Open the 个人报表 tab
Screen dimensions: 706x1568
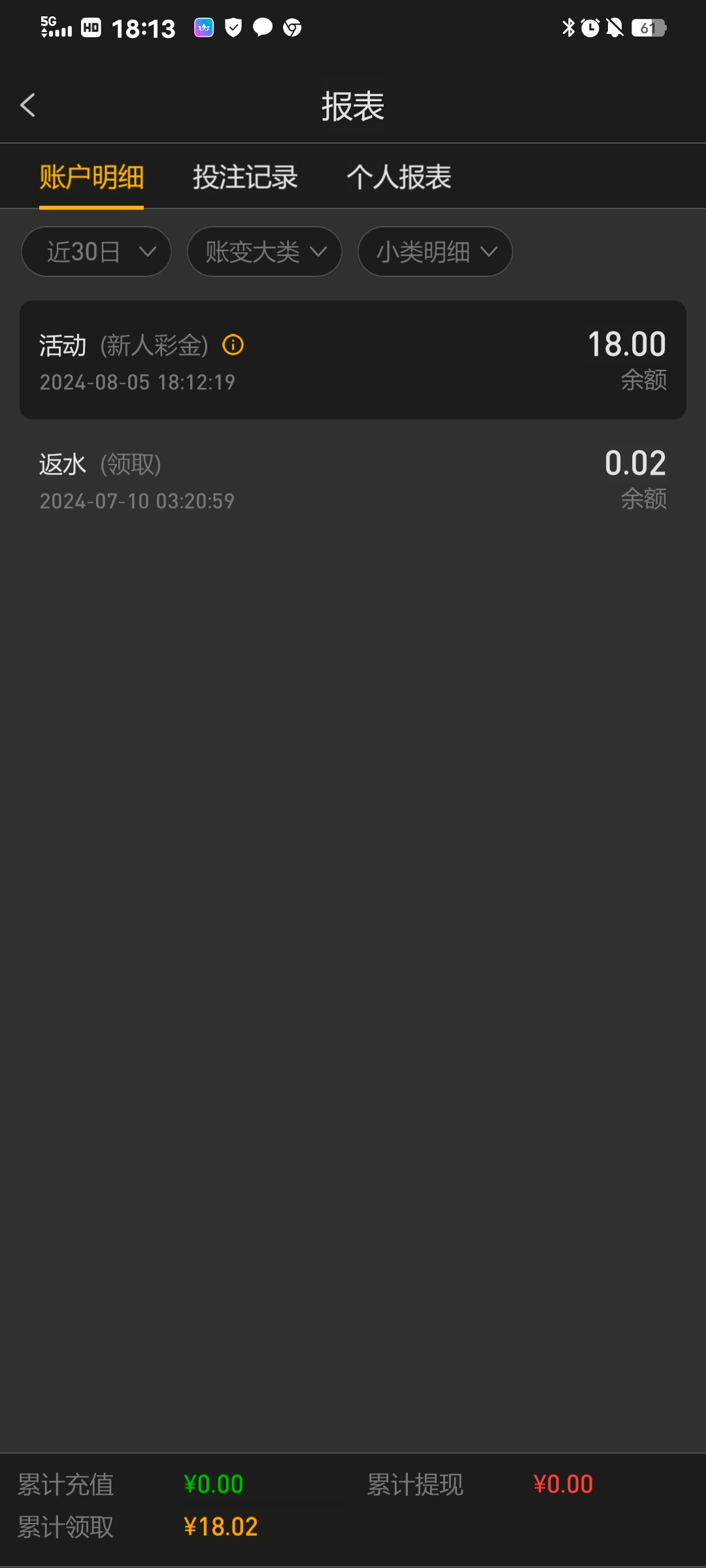click(x=399, y=177)
